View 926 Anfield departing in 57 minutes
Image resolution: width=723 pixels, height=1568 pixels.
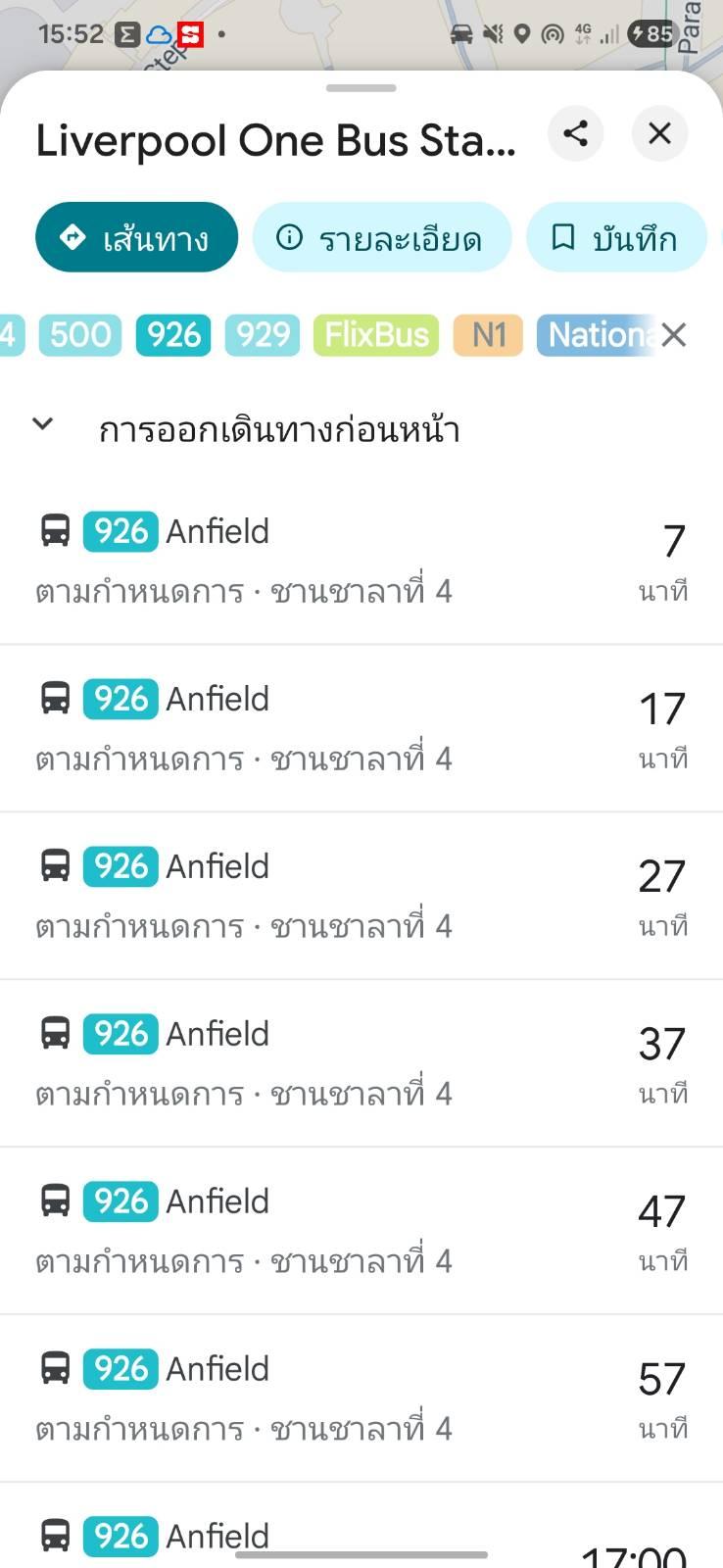361,1398
